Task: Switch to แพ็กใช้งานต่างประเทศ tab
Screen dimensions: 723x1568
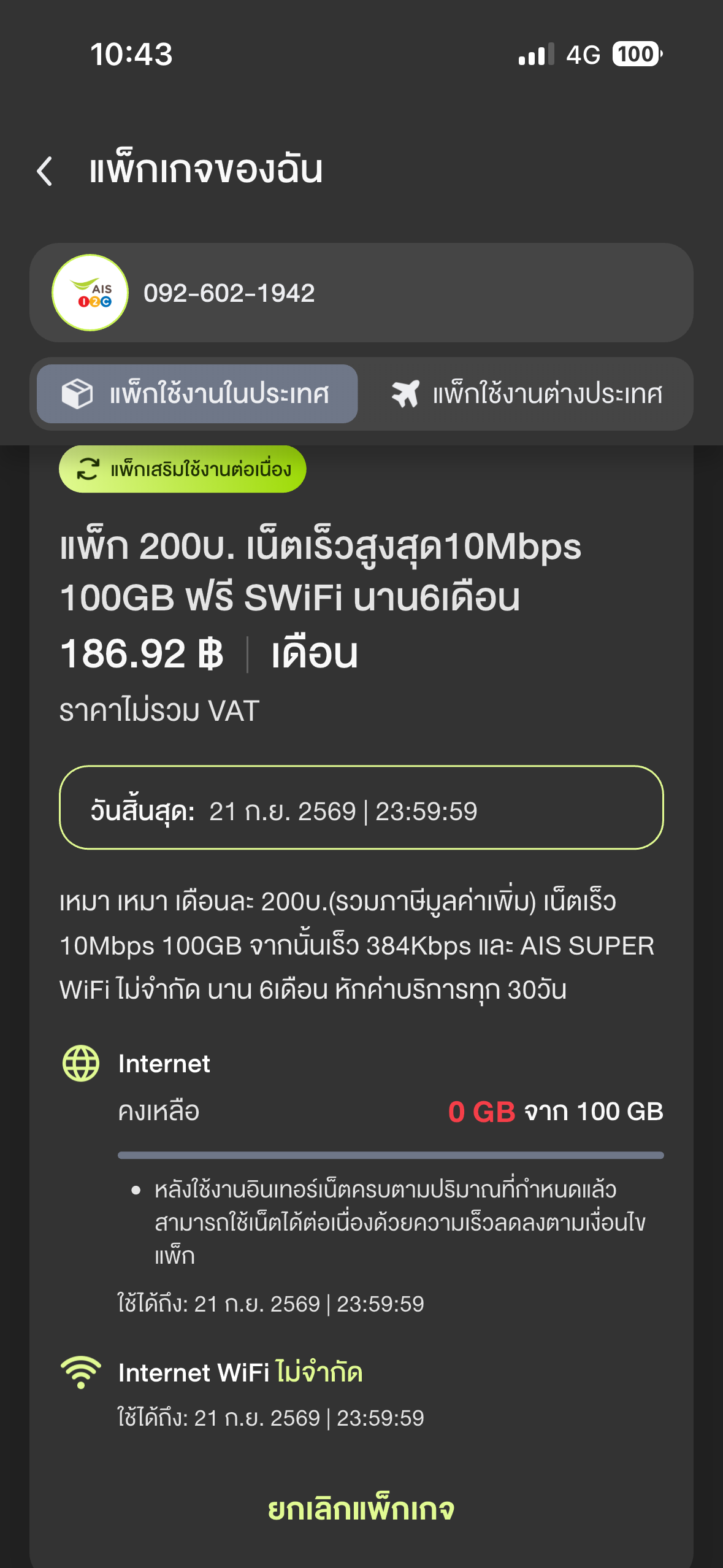Action: tap(526, 394)
